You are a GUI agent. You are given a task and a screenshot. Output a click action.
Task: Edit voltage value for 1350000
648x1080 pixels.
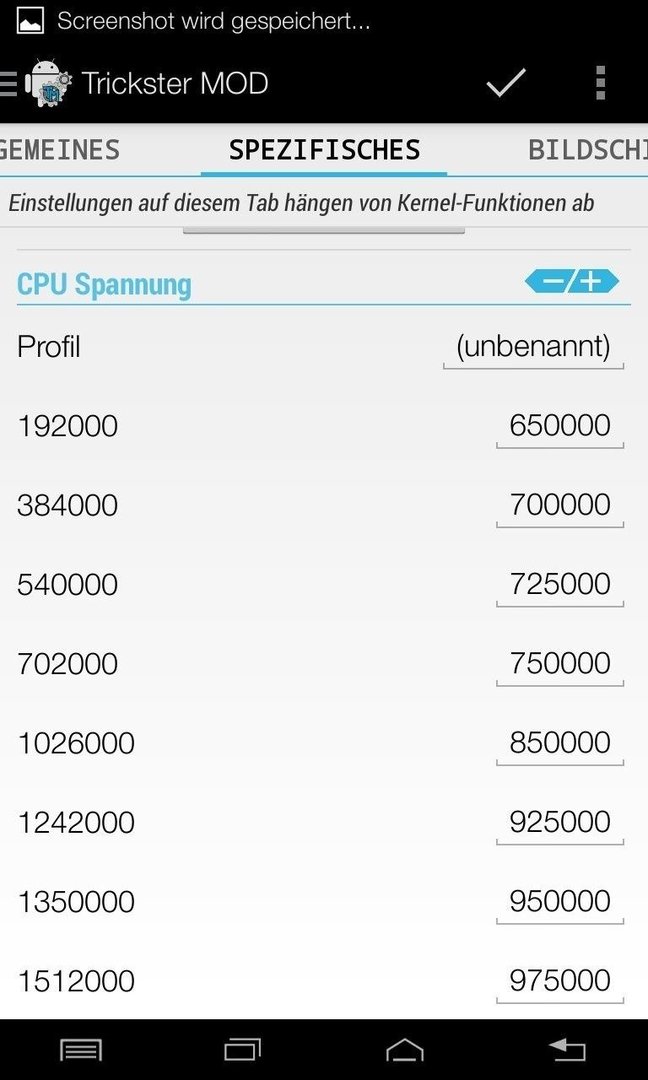(x=560, y=902)
